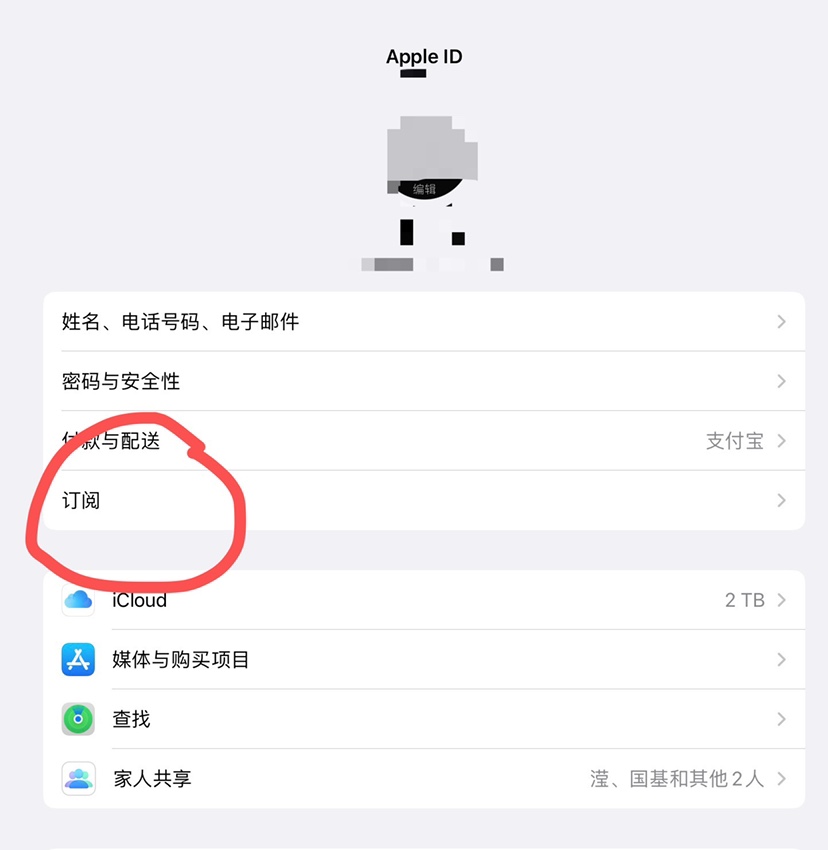Open 姓名、电话号码、电子邮件 settings
The height and width of the screenshot is (850, 828).
(423, 322)
